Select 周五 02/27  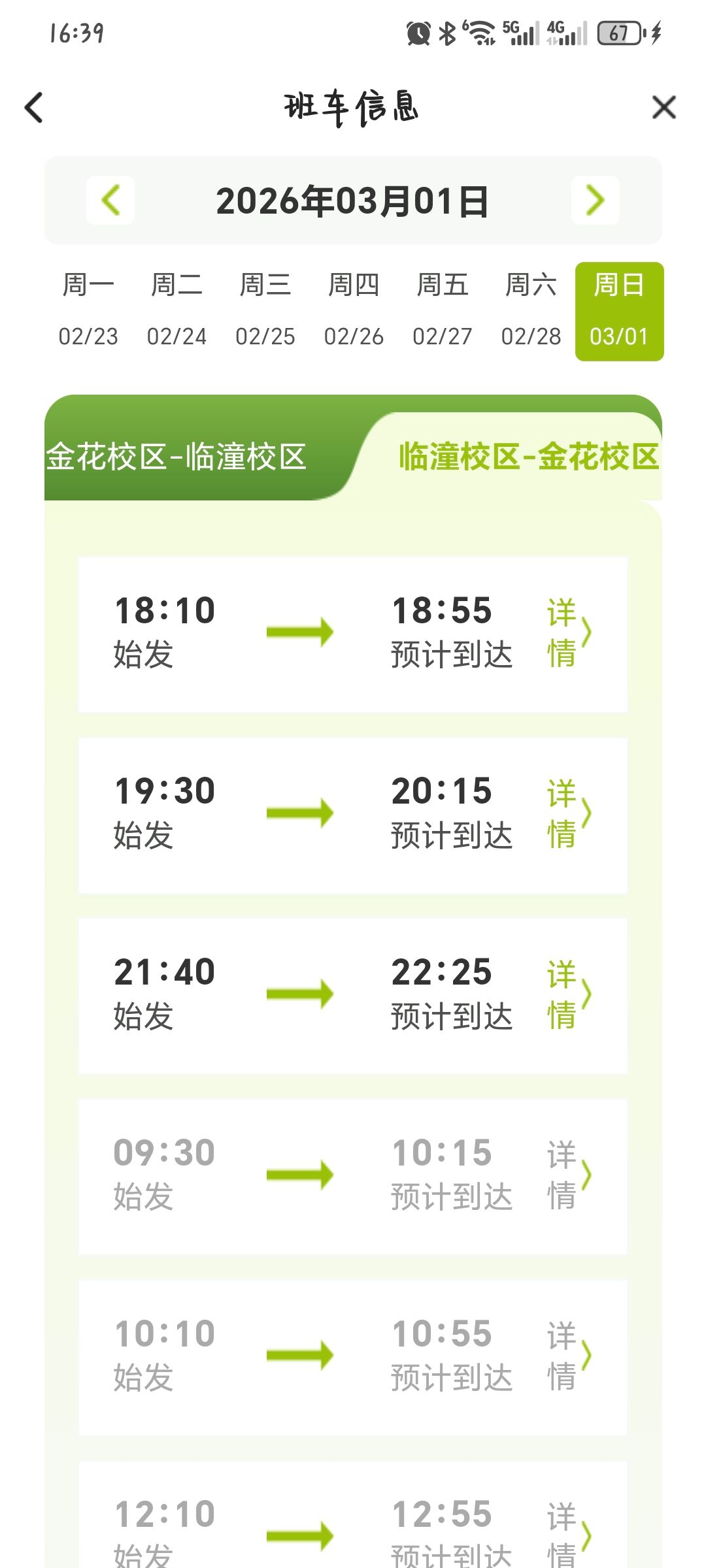pyautogui.click(x=443, y=311)
